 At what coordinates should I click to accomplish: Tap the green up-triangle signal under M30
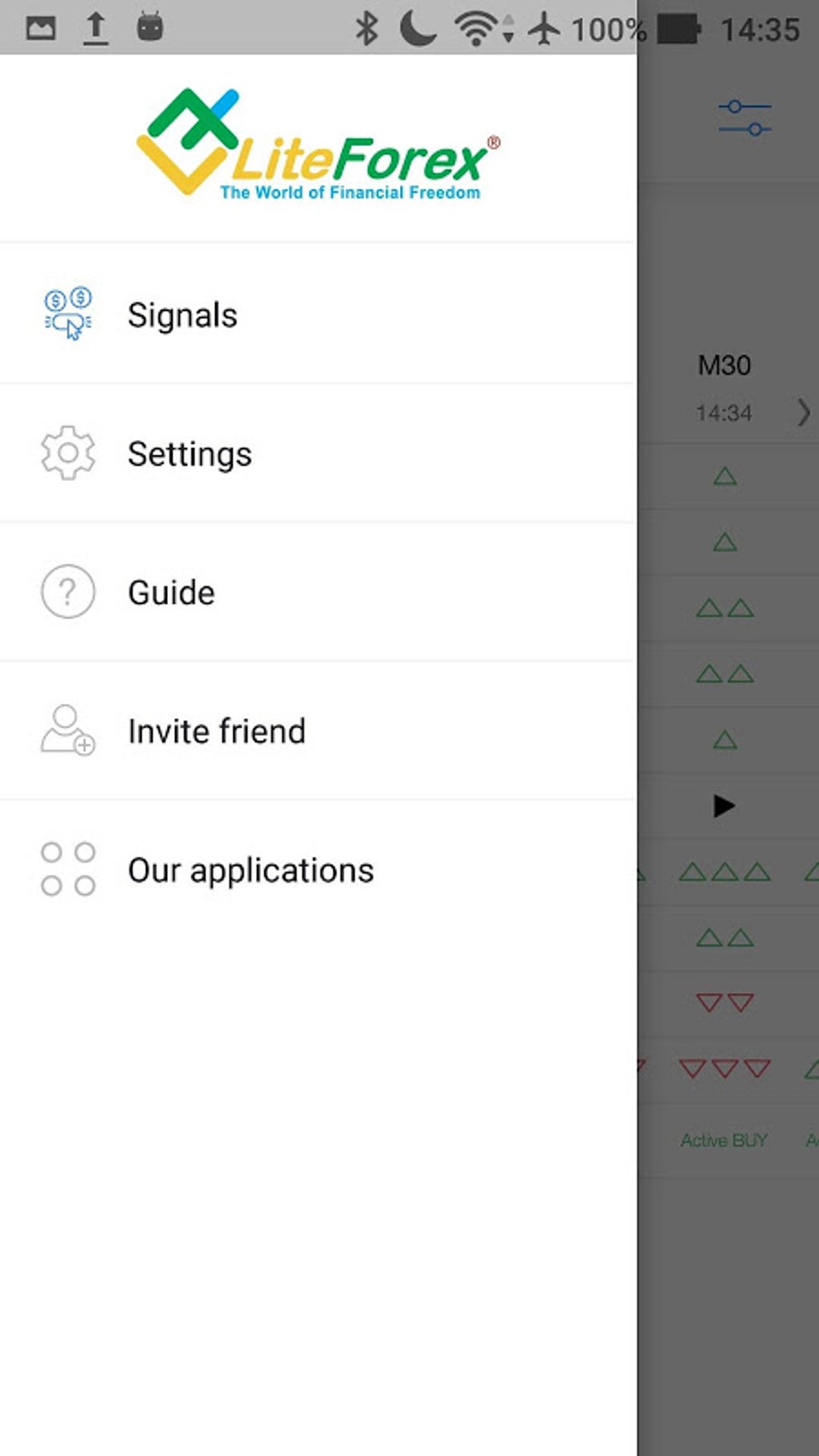pos(723,475)
